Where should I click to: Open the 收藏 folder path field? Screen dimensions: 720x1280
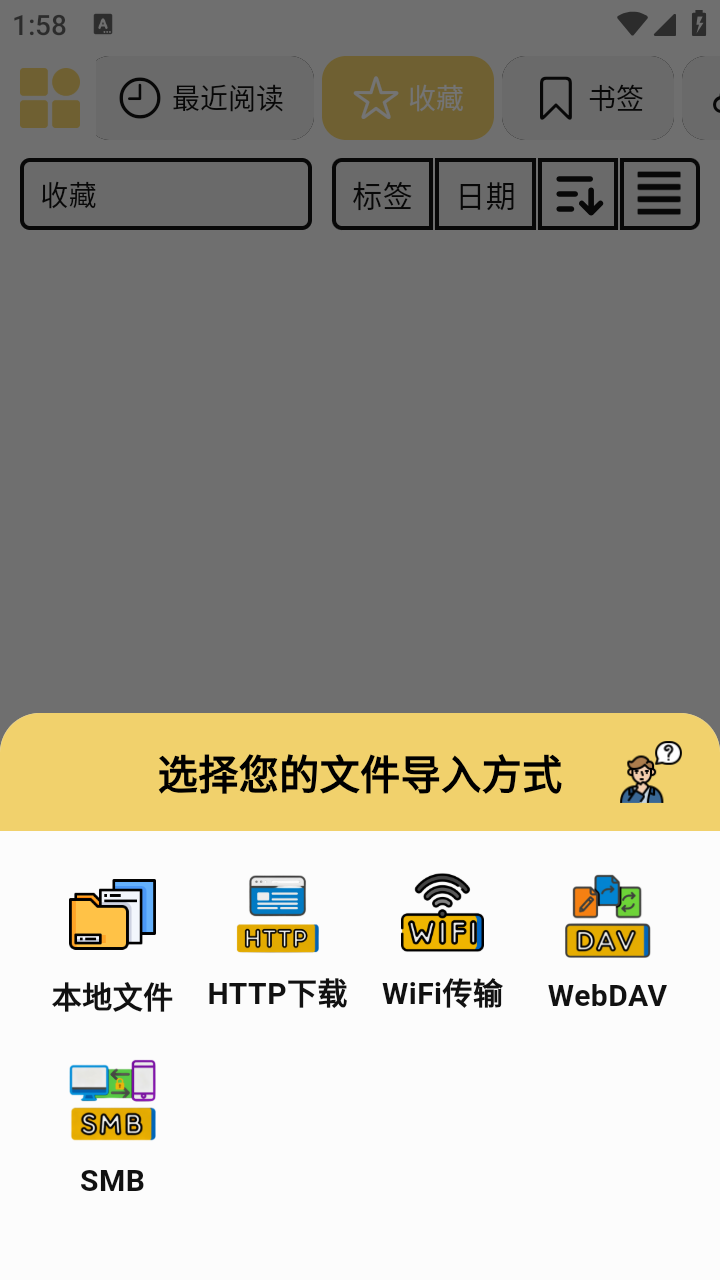click(x=166, y=195)
